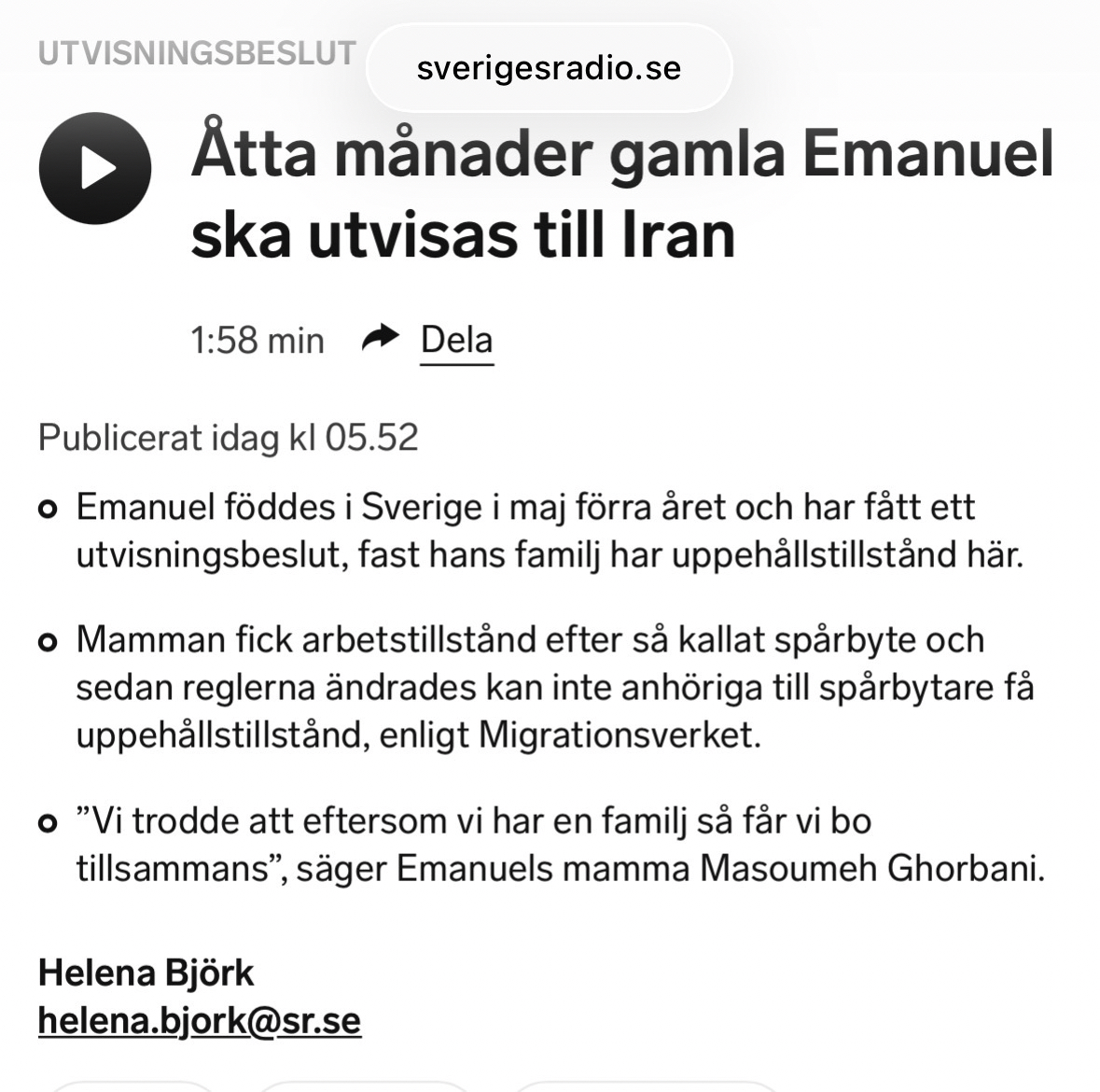Tap the sverigesradio.se address pill

pyautogui.click(x=549, y=68)
